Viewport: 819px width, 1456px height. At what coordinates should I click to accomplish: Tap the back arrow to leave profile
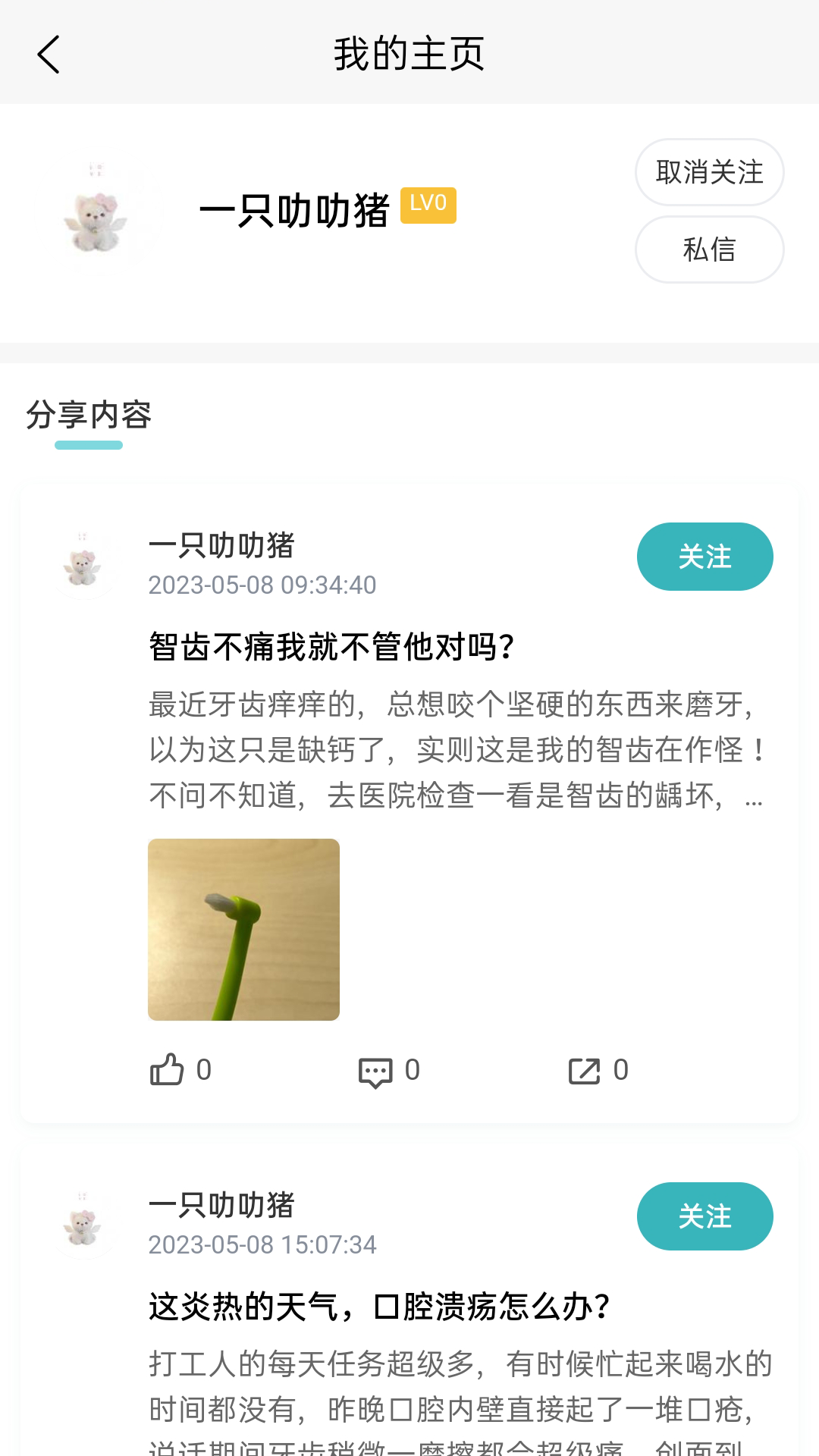[x=49, y=54]
